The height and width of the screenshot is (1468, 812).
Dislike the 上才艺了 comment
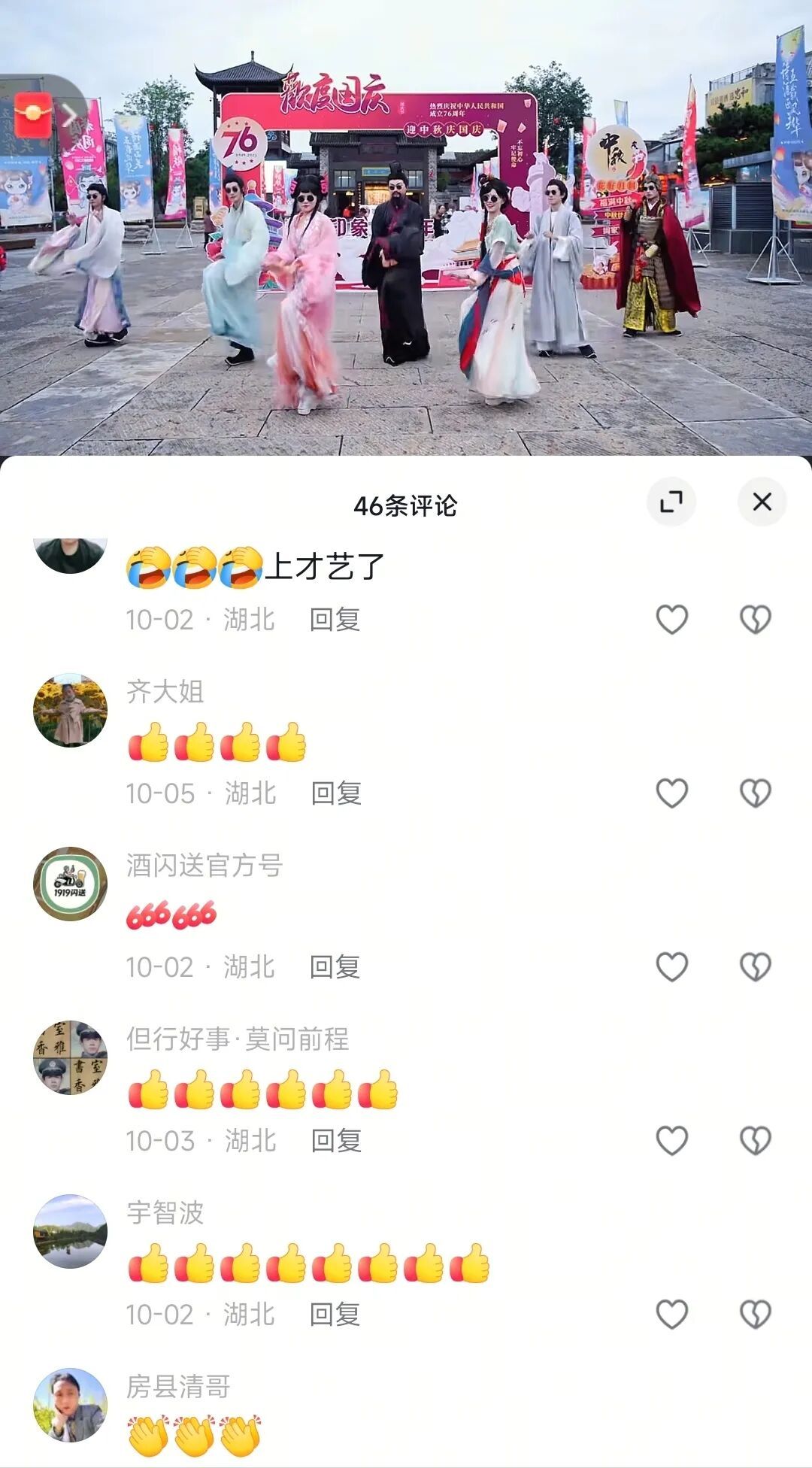[755, 620]
